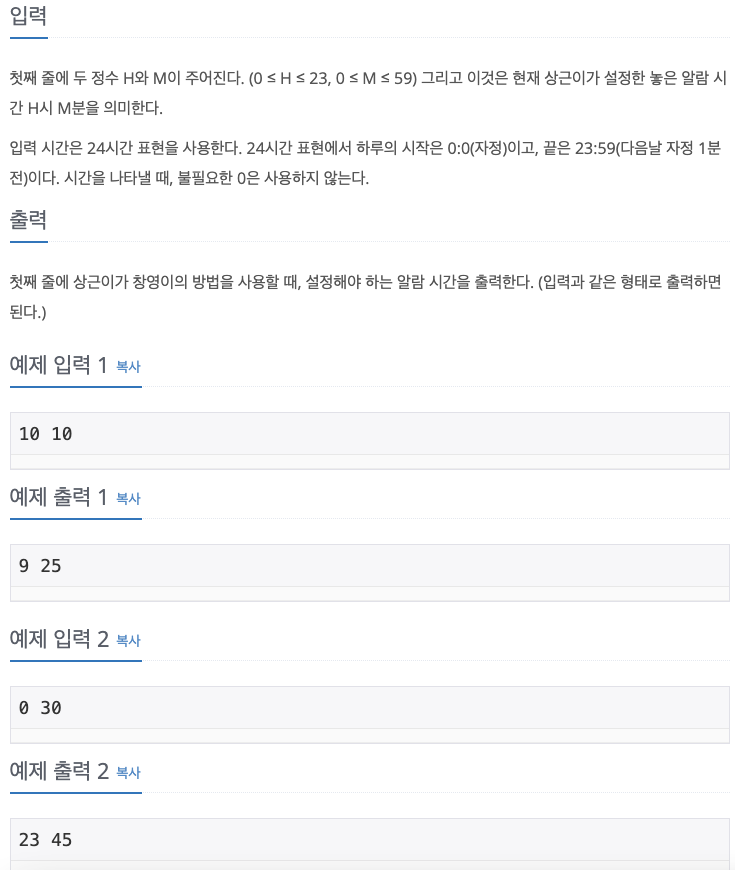The height and width of the screenshot is (870, 735).
Task: Click the 예제 출력 1 heading
Action: [56, 497]
